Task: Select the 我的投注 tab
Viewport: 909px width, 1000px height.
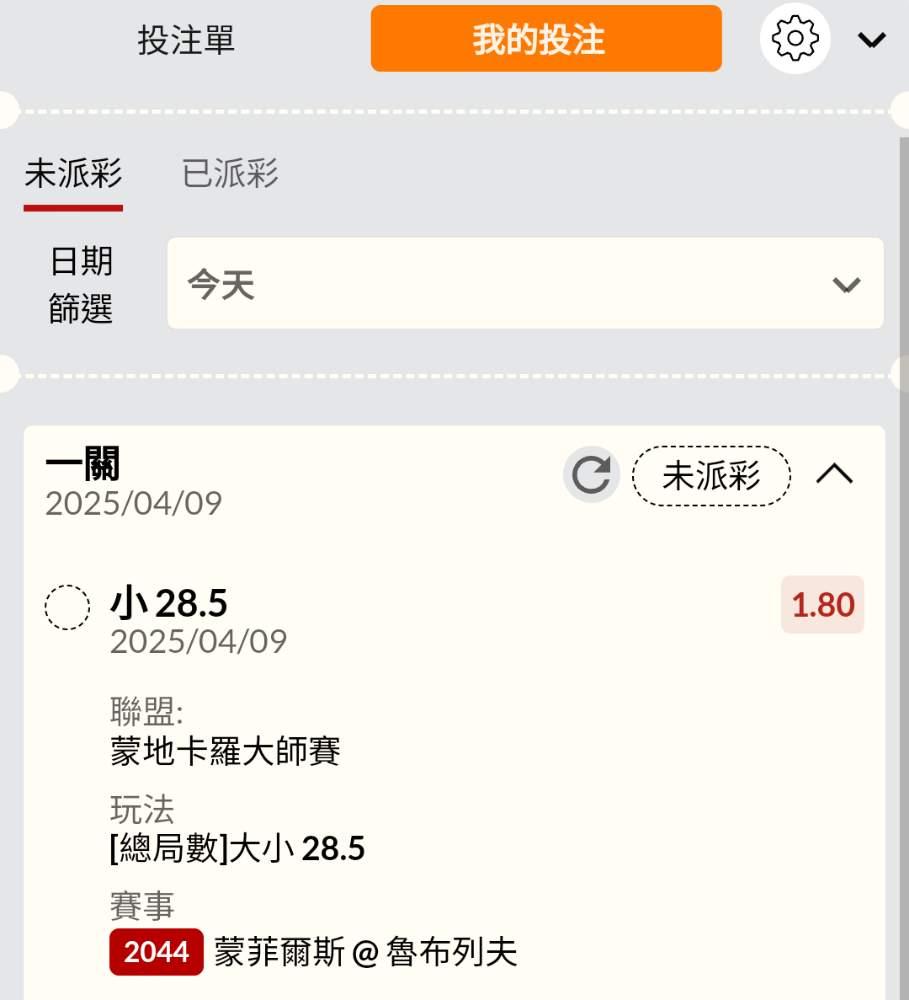Action: [x=546, y=38]
